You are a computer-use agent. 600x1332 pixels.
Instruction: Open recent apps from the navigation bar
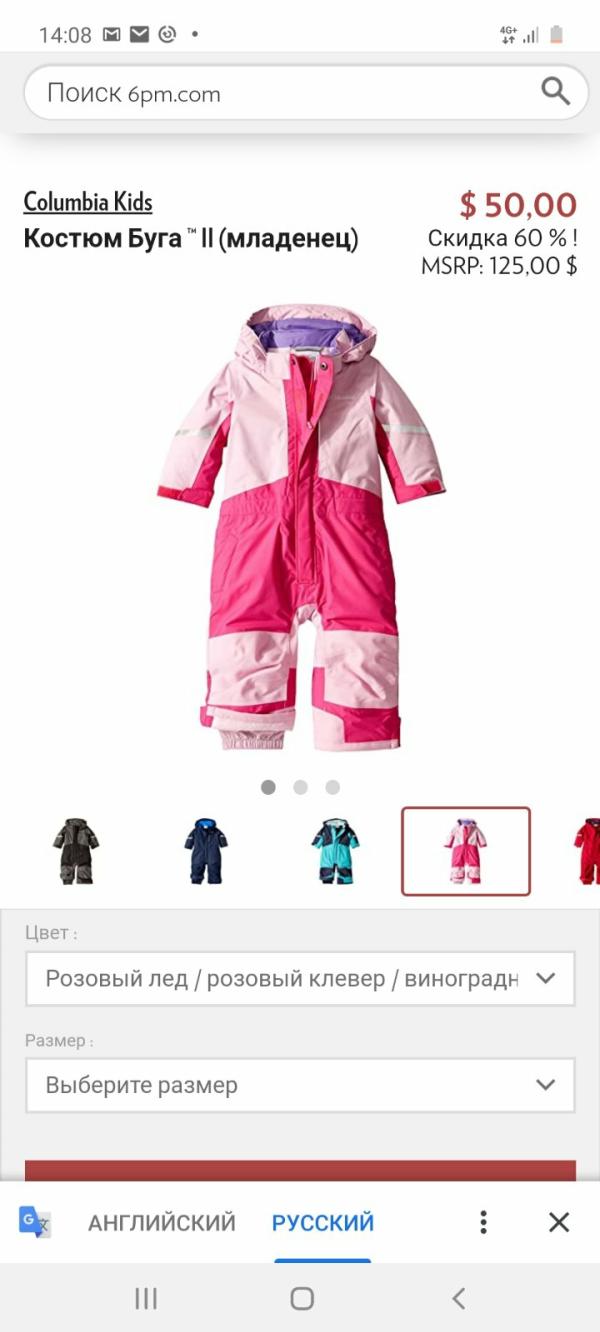click(x=146, y=1298)
